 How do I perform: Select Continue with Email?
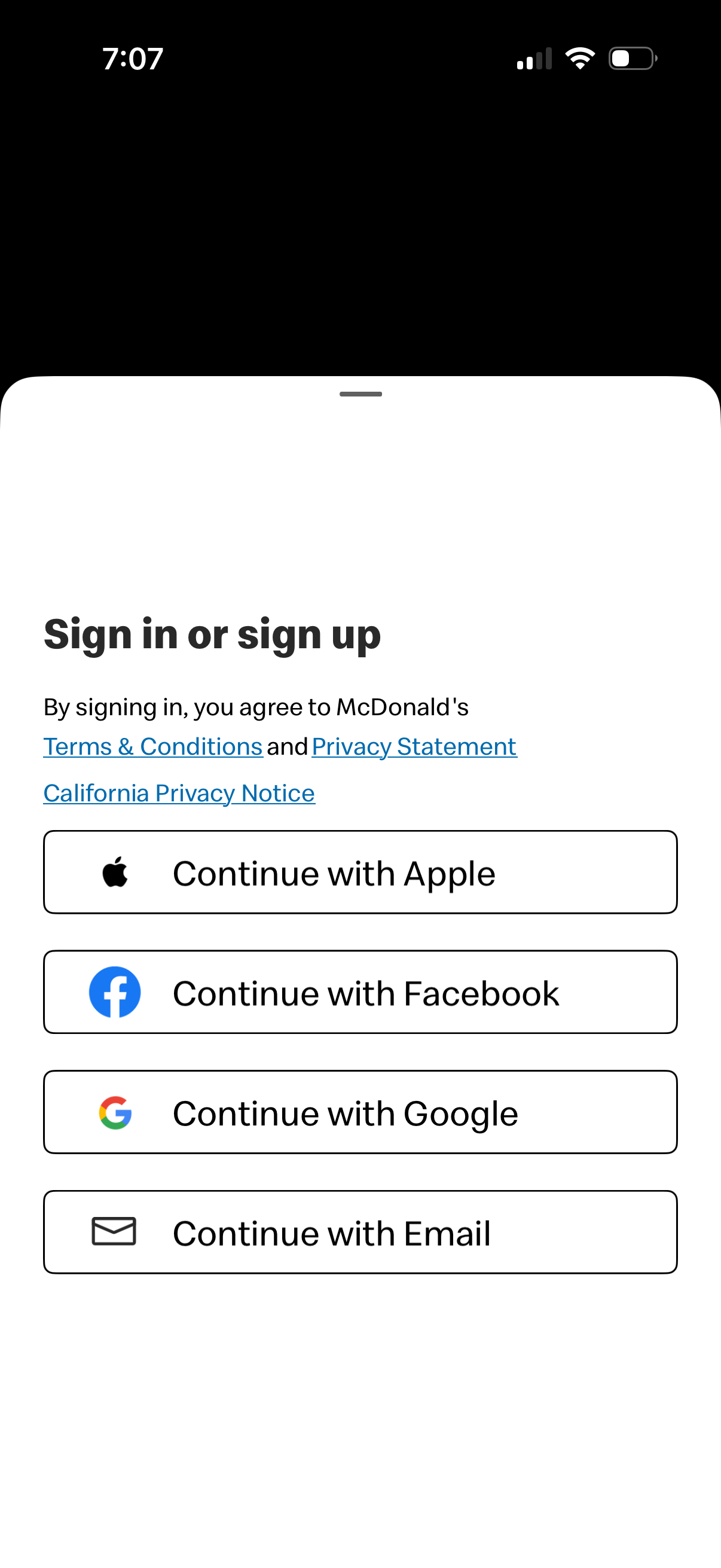tap(360, 1231)
